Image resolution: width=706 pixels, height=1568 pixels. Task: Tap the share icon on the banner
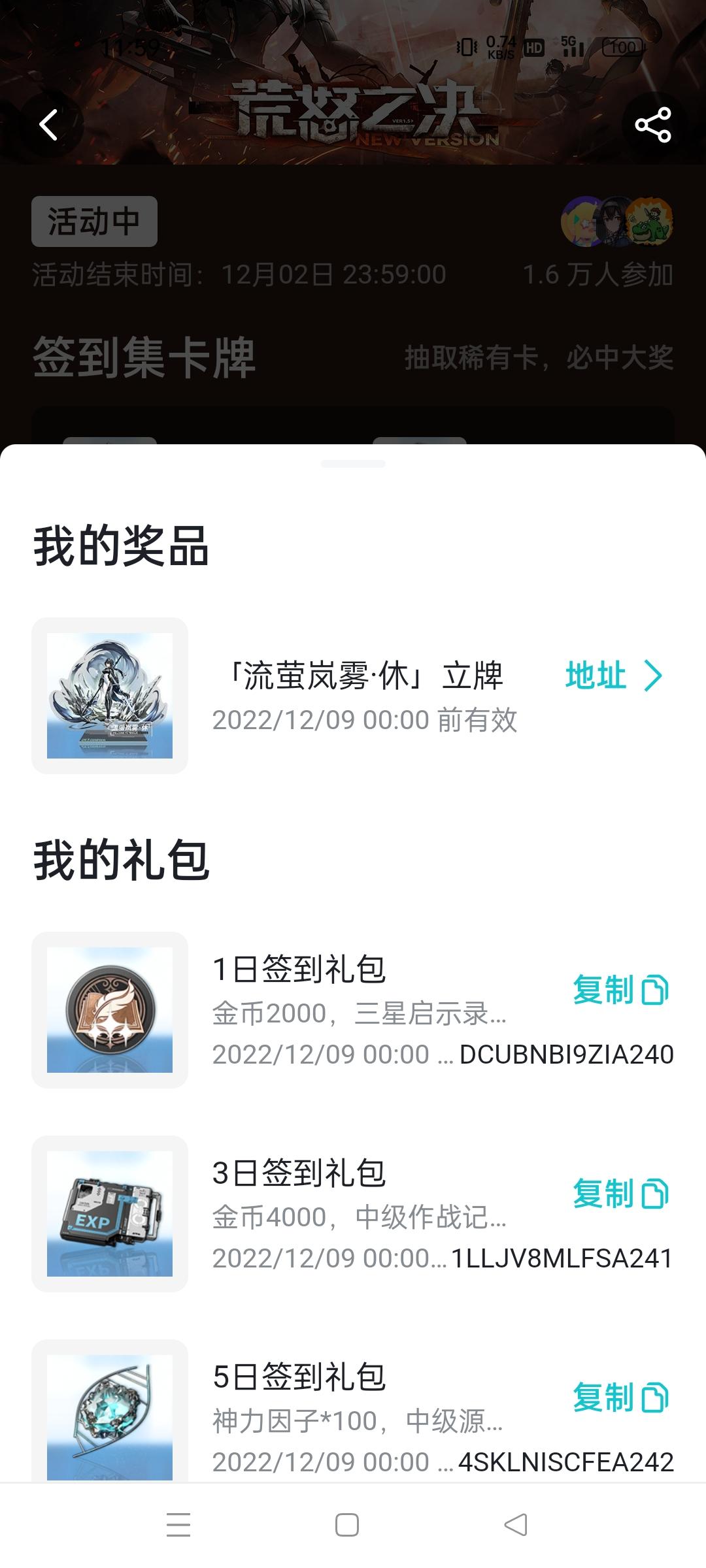654,125
